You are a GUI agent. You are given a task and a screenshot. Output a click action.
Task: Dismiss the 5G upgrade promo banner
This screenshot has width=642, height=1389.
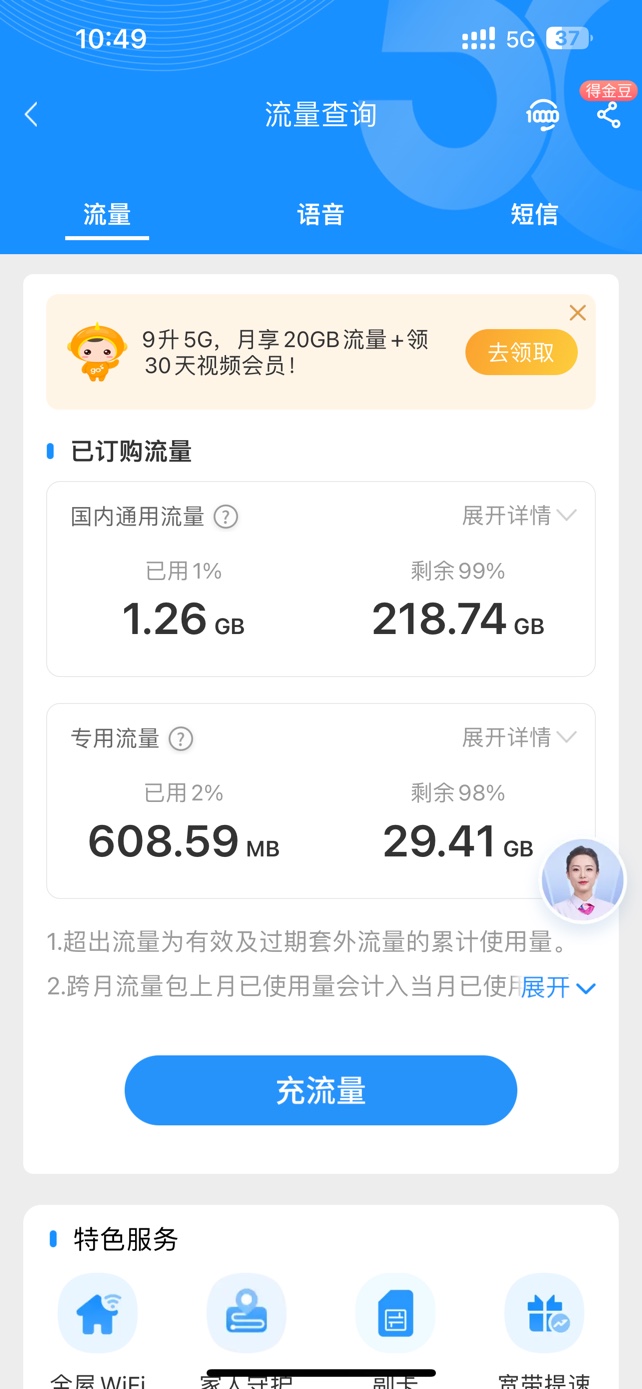pyautogui.click(x=577, y=313)
